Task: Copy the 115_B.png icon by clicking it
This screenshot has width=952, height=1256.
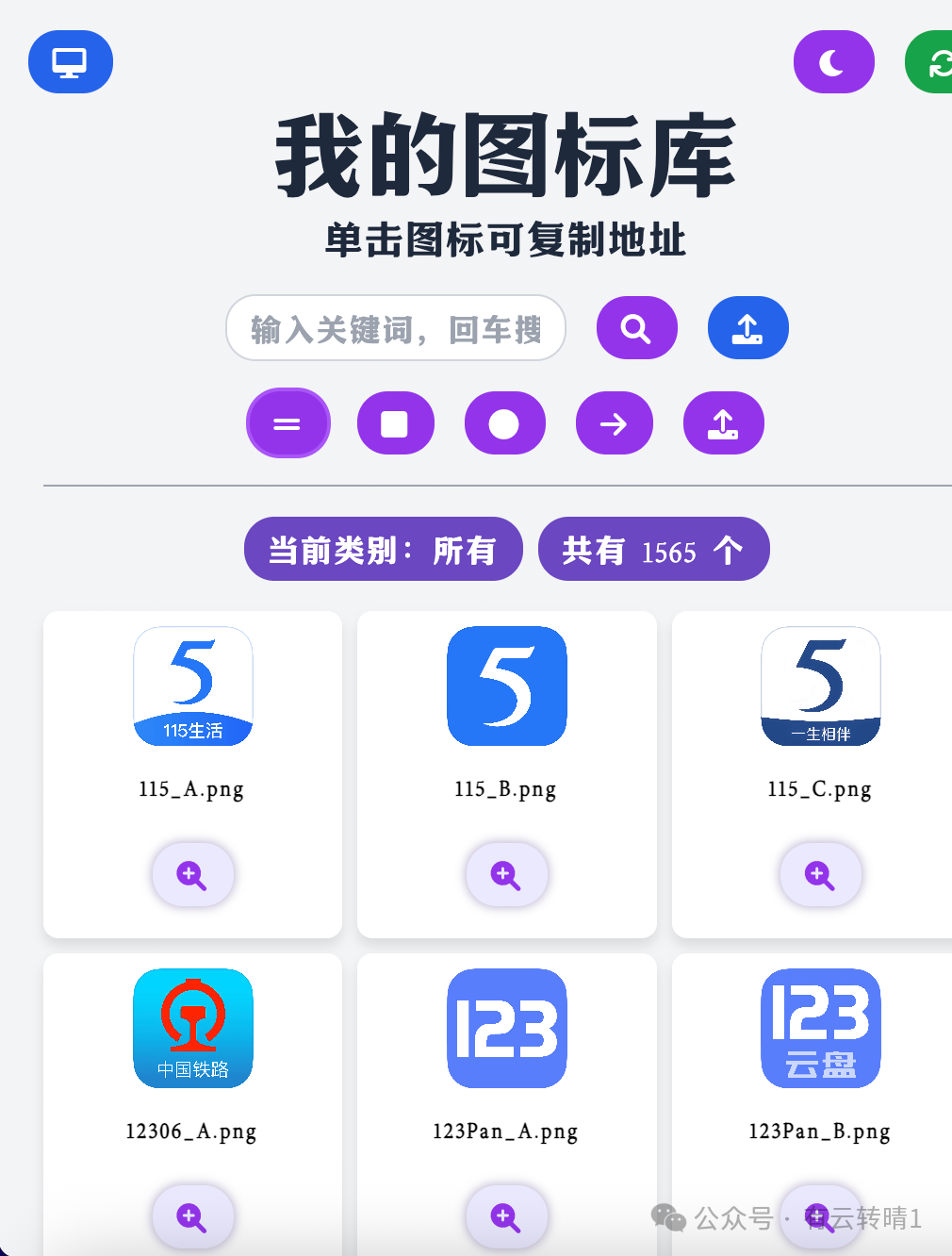Action: 506,686
